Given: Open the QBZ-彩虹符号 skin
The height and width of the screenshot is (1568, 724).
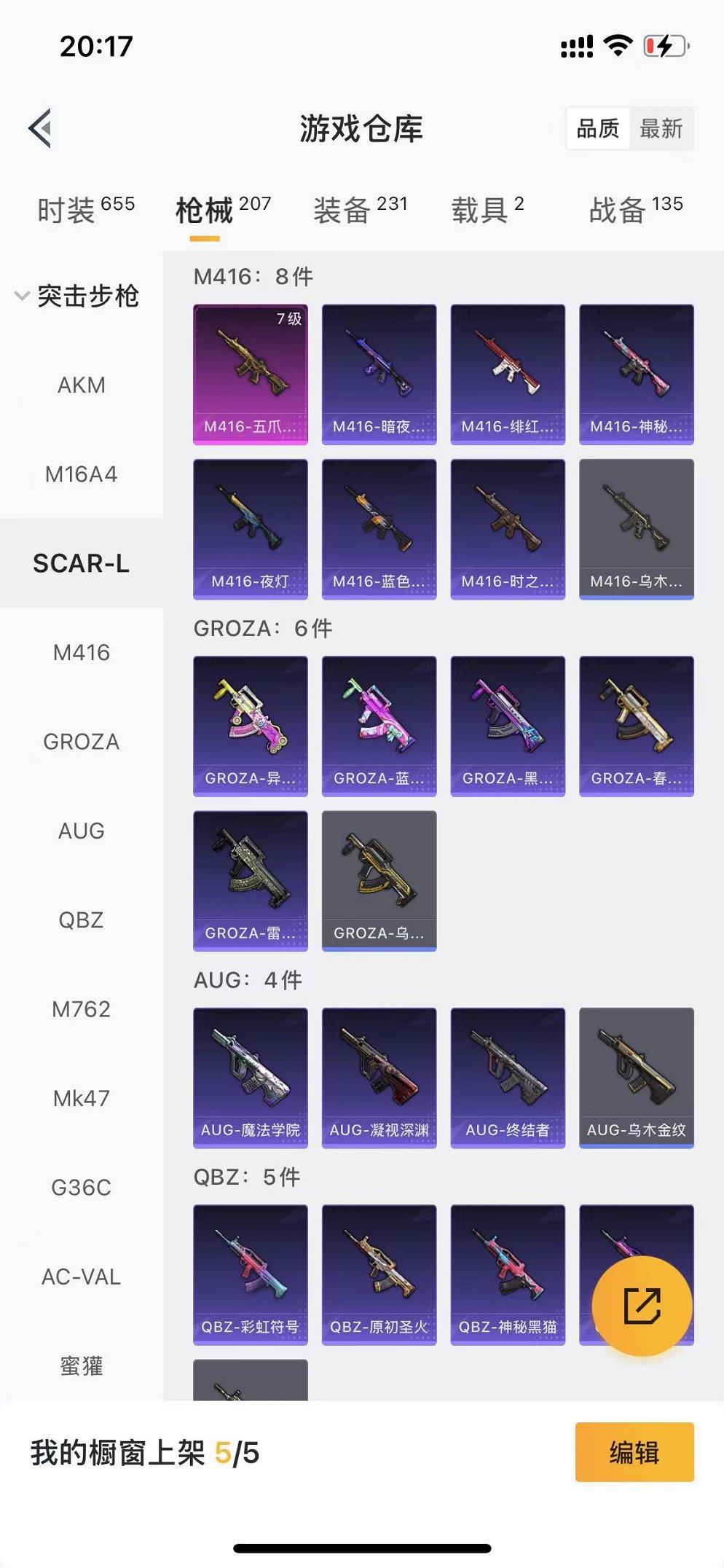Looking at the screenshot, I should pos(250,1274).
